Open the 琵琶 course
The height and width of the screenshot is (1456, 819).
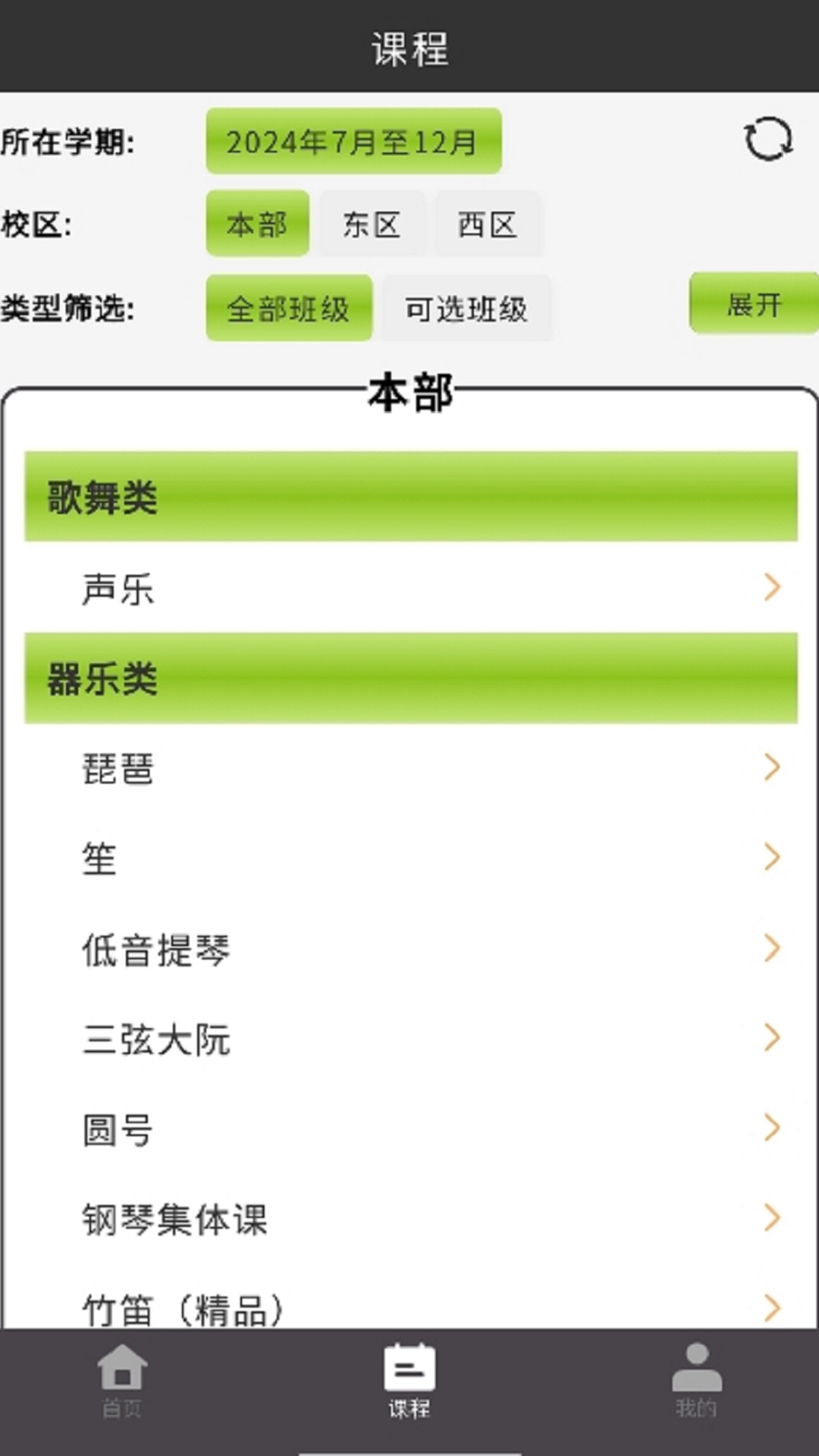[x=411, y=768]
